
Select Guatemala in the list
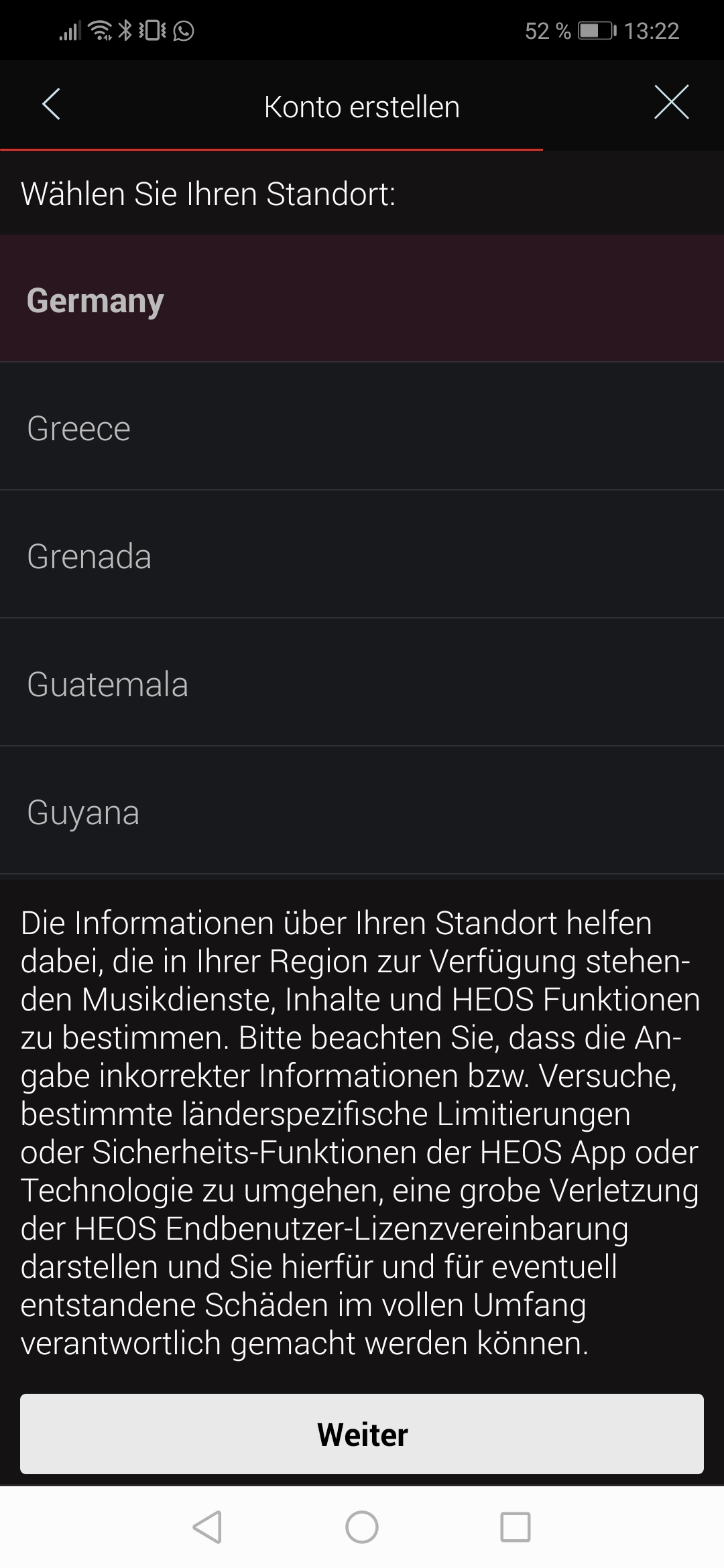(362, 683)
